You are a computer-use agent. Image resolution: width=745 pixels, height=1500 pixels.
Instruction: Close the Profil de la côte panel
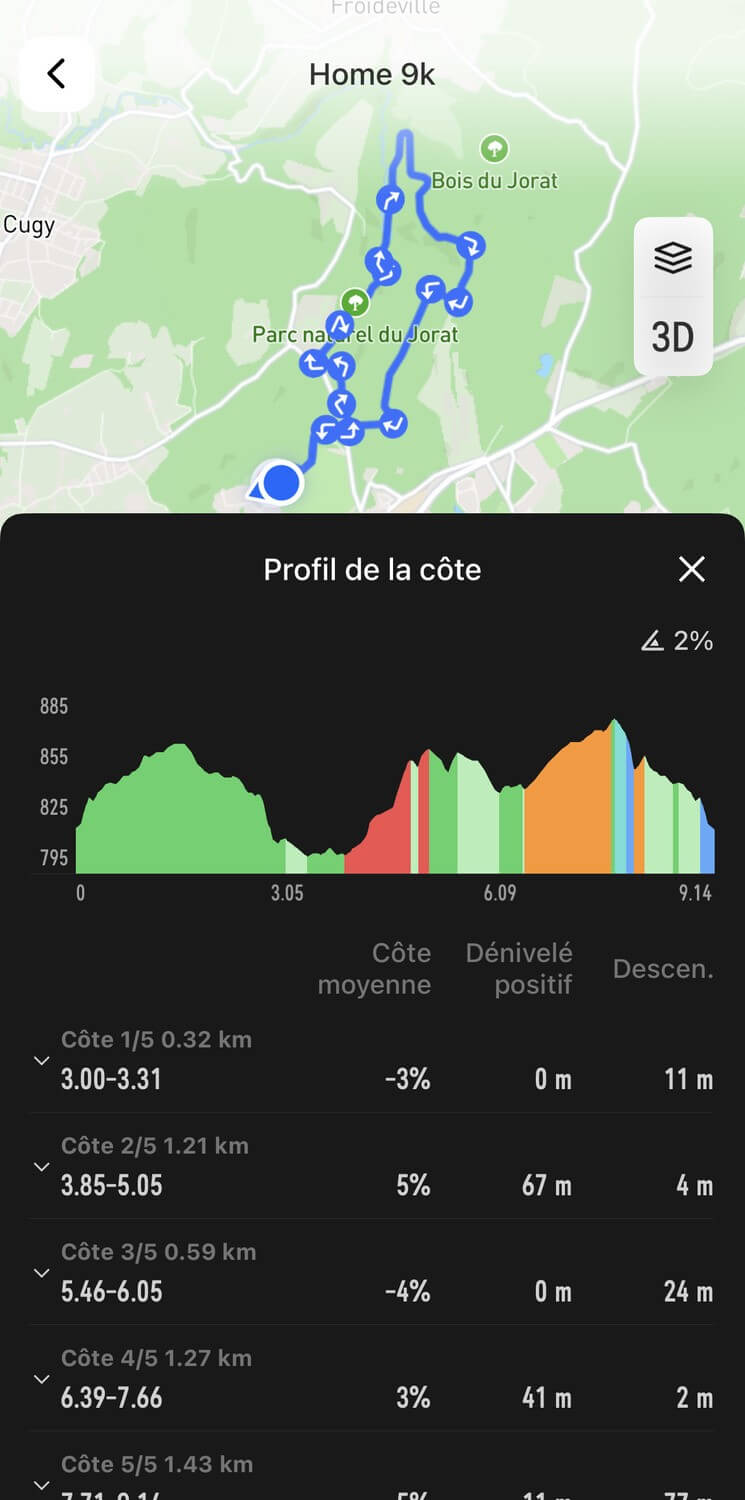click(691, 570)
